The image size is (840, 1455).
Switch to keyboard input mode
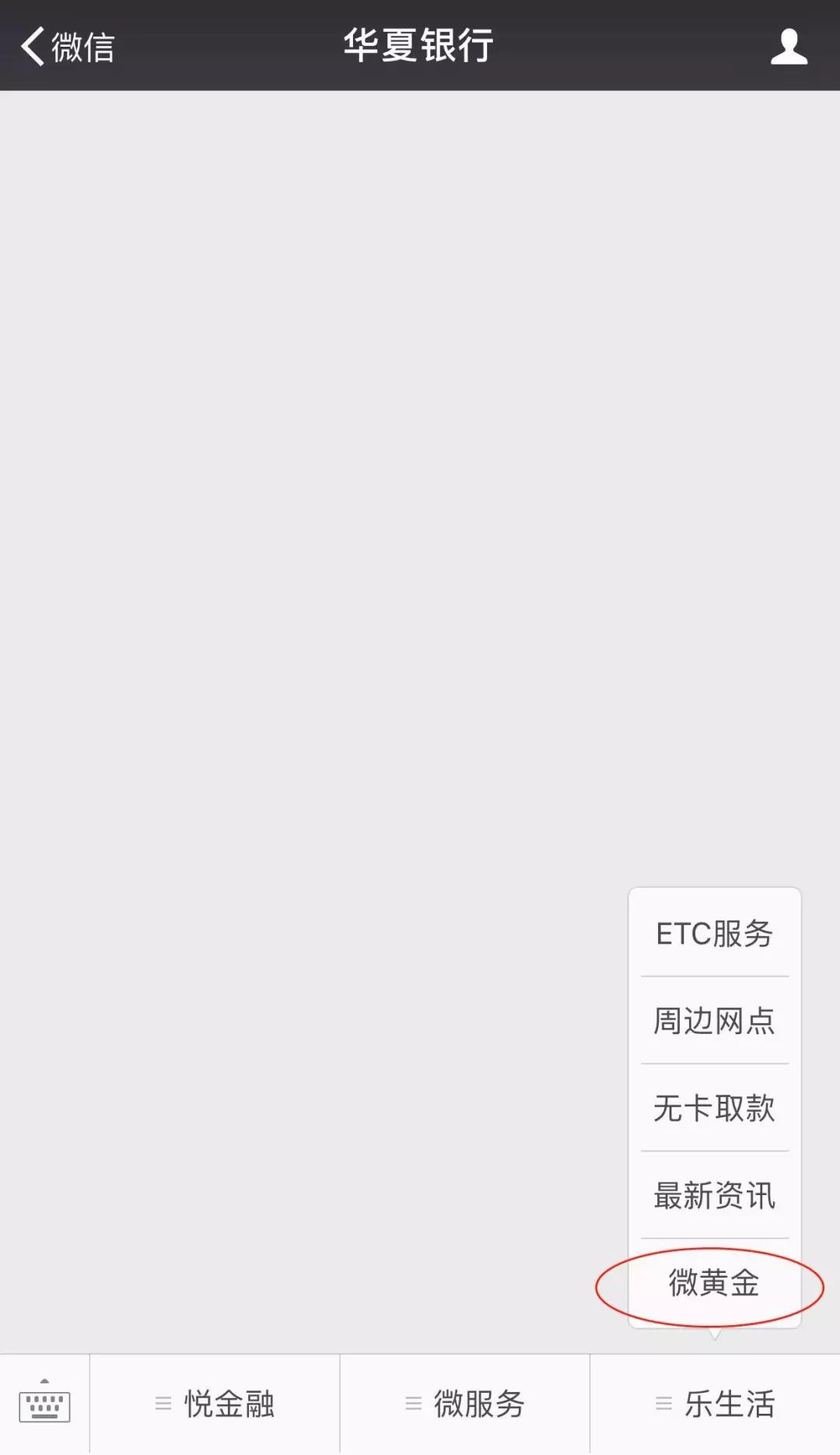pos(44,1403)
